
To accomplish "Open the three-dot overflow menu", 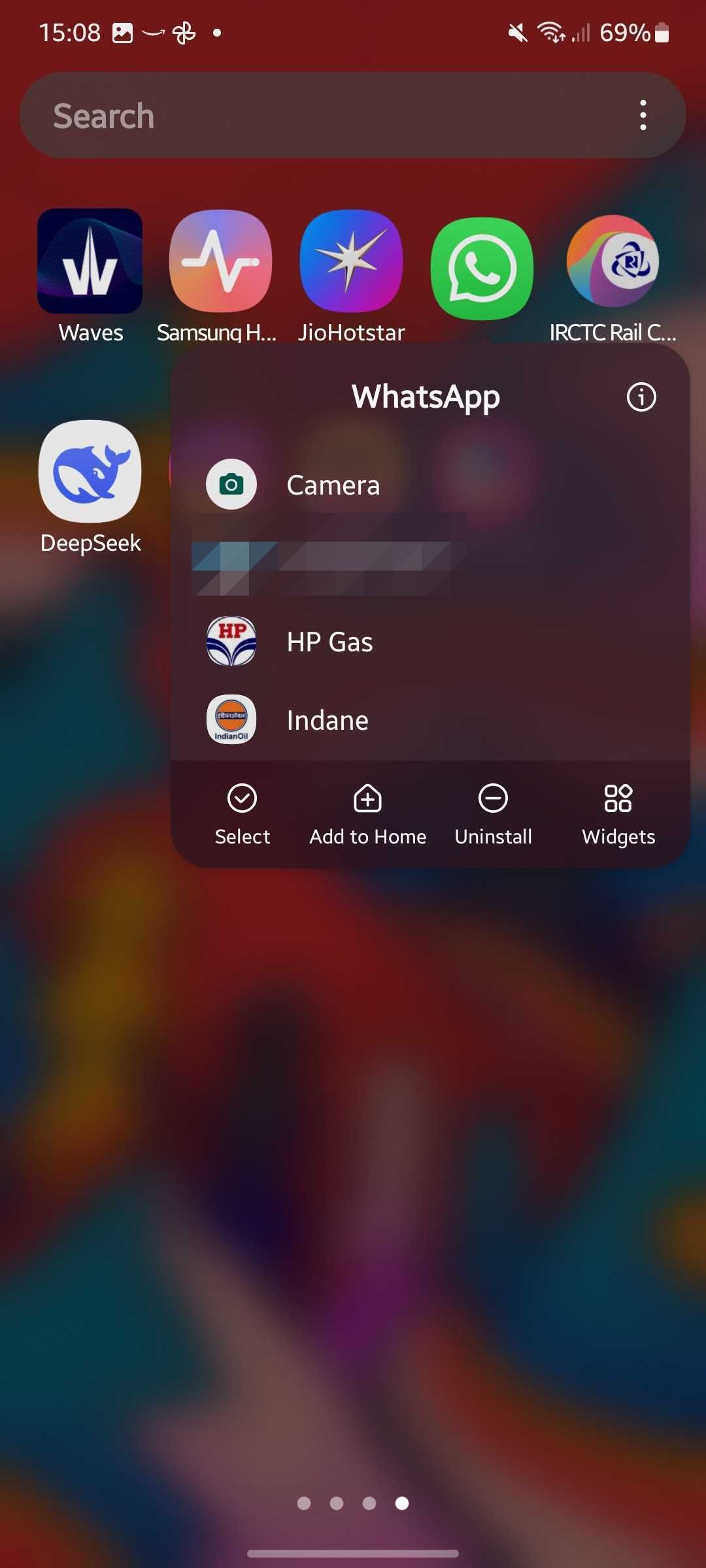I will [643, 116].
